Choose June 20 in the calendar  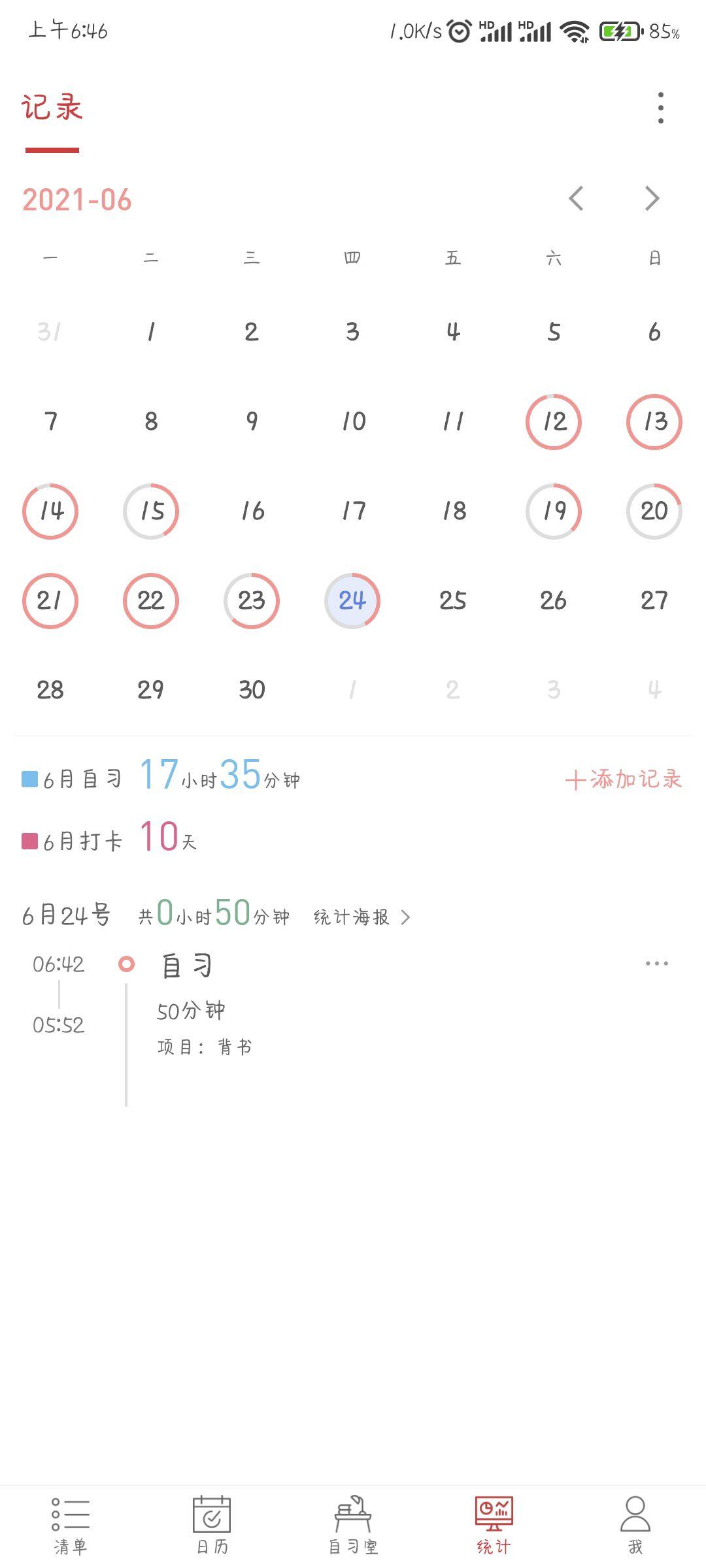click(654, 512)
